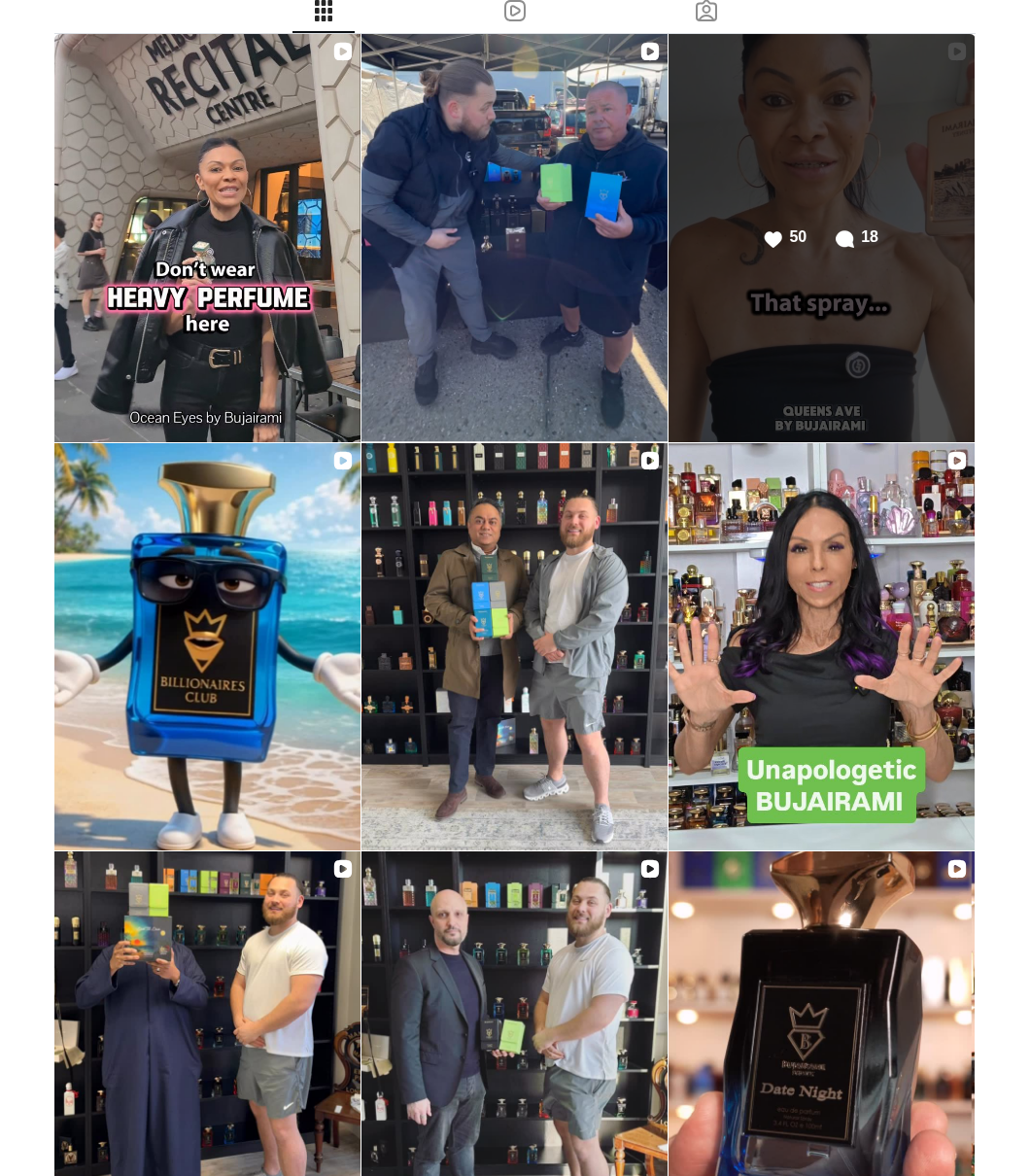The height and width of the screenshot is (1176, 1030).
Task: Switch to the tagged posts tab
Action: point(706,12)
